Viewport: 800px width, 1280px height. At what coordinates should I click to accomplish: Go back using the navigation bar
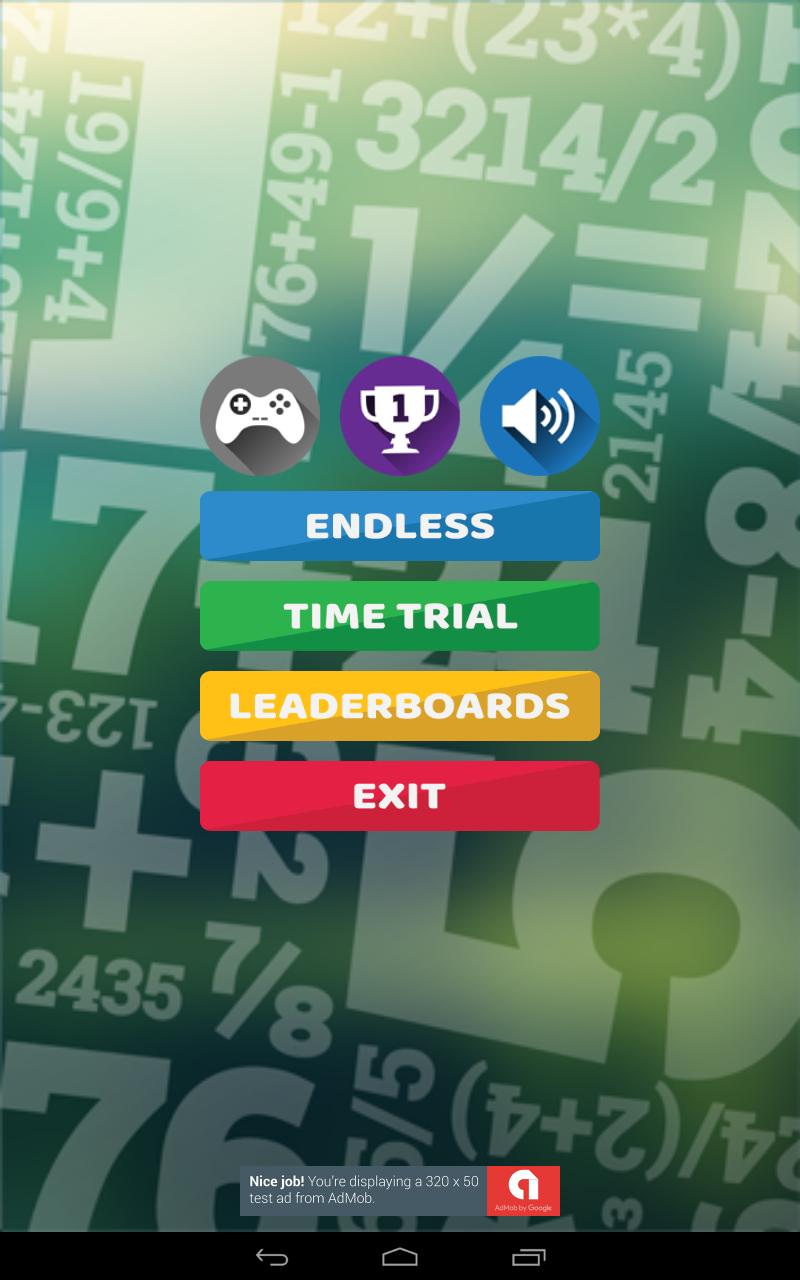(272, 1257)
